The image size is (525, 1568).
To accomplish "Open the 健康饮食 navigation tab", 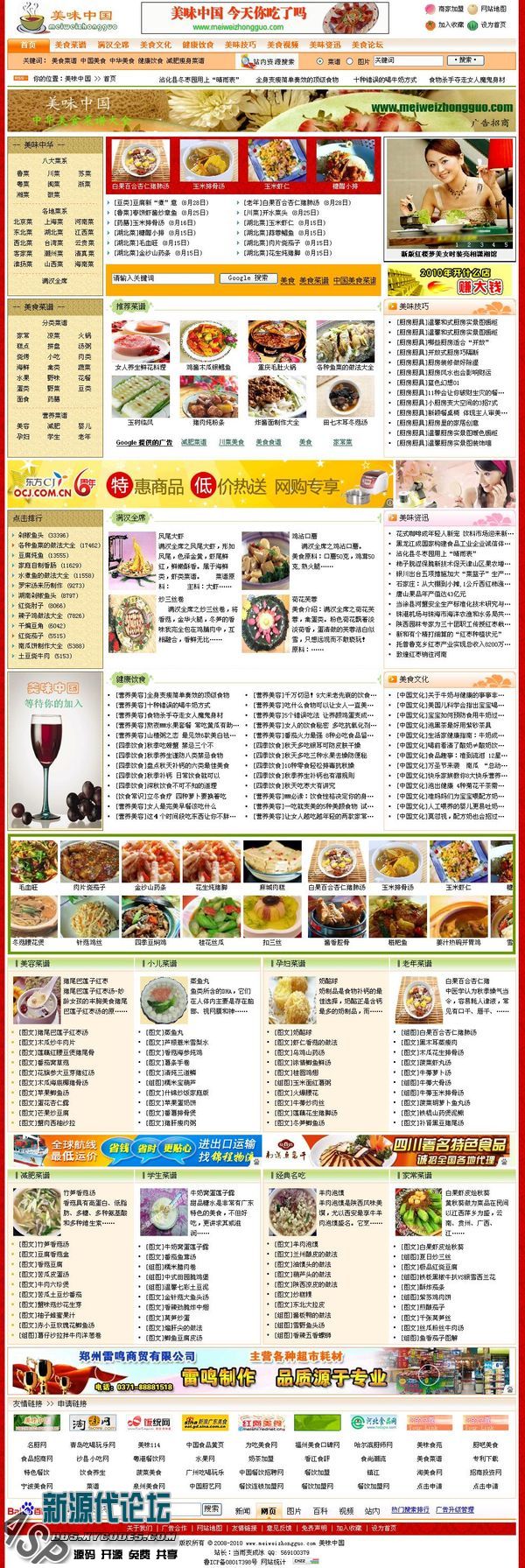I will tap(198, 45).
